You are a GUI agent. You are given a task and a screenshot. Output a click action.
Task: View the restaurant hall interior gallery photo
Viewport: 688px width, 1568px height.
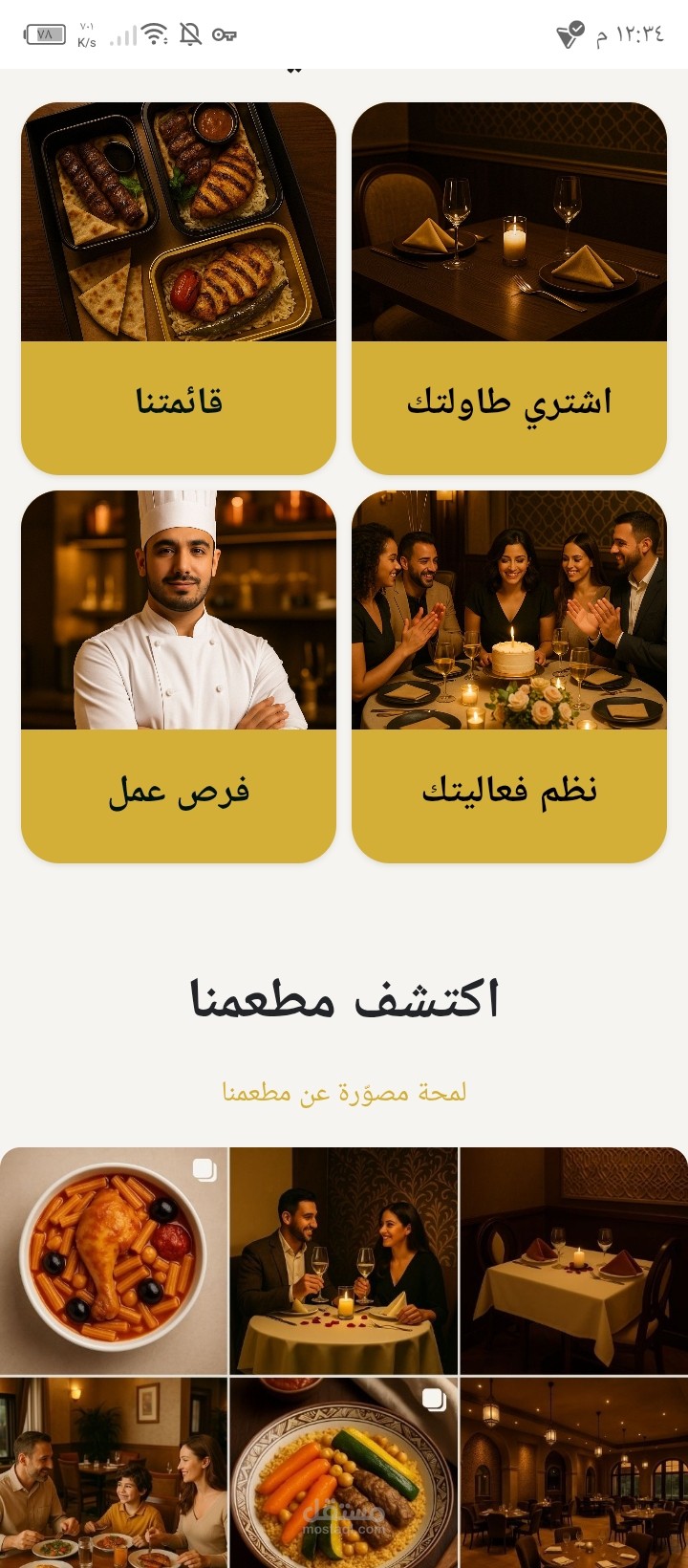pos(574,1472)
